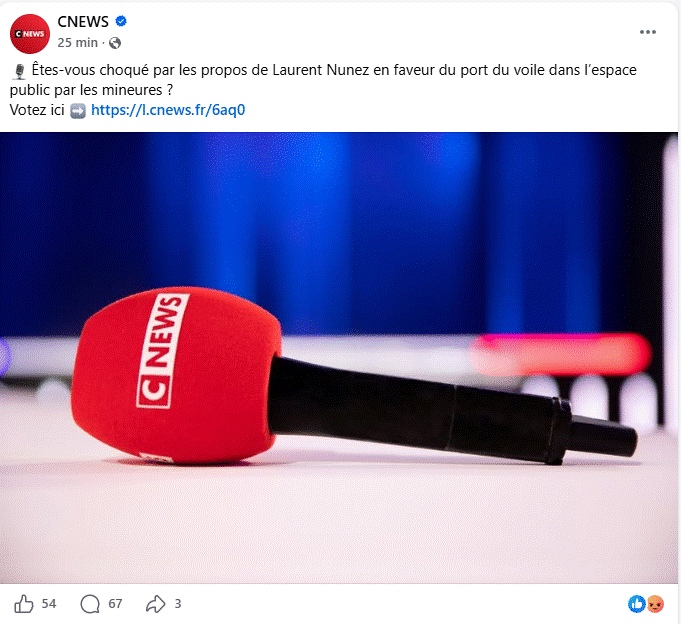Open the l.cnews.fr/6aq0 voting link

168,110
